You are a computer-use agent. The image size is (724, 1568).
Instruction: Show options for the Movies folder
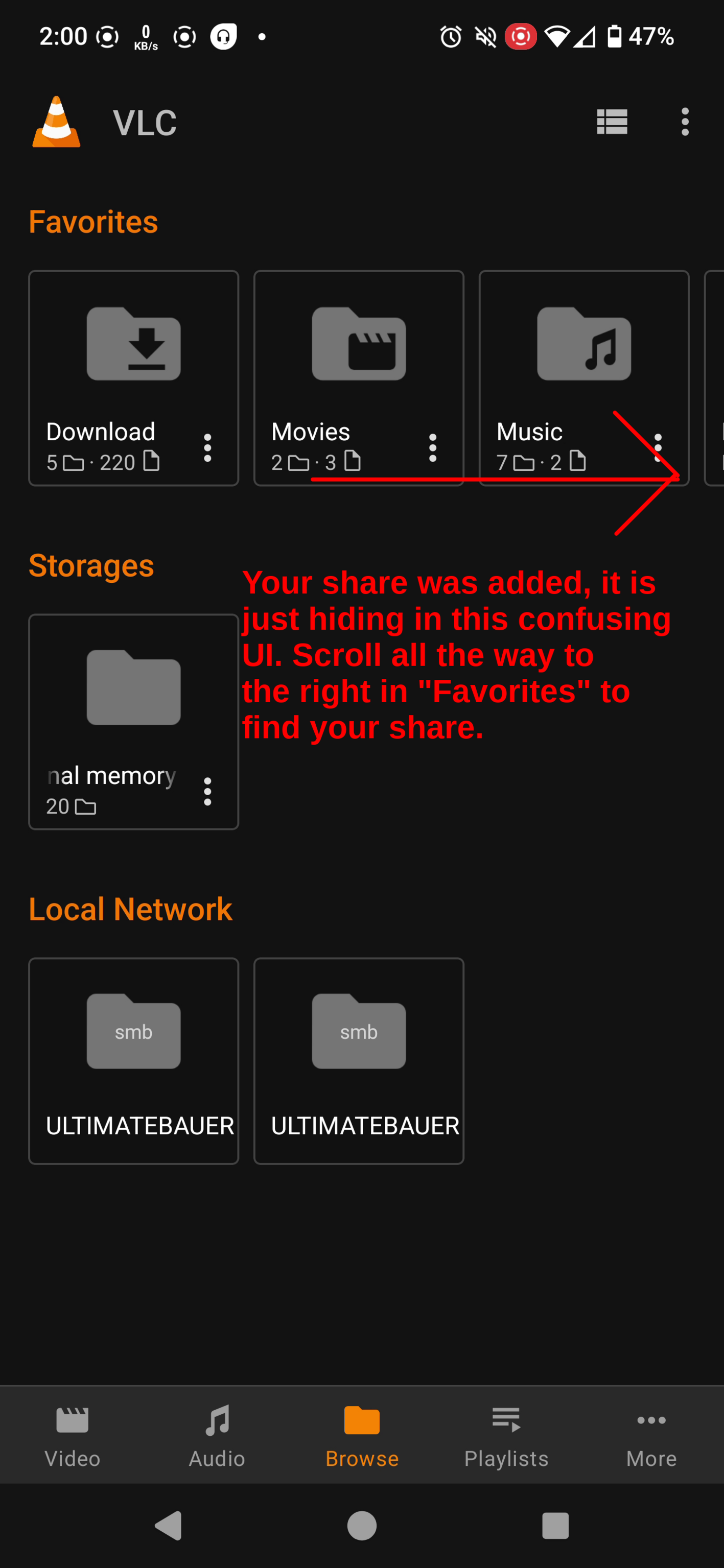pyautogui.click(x=432, y=448)
